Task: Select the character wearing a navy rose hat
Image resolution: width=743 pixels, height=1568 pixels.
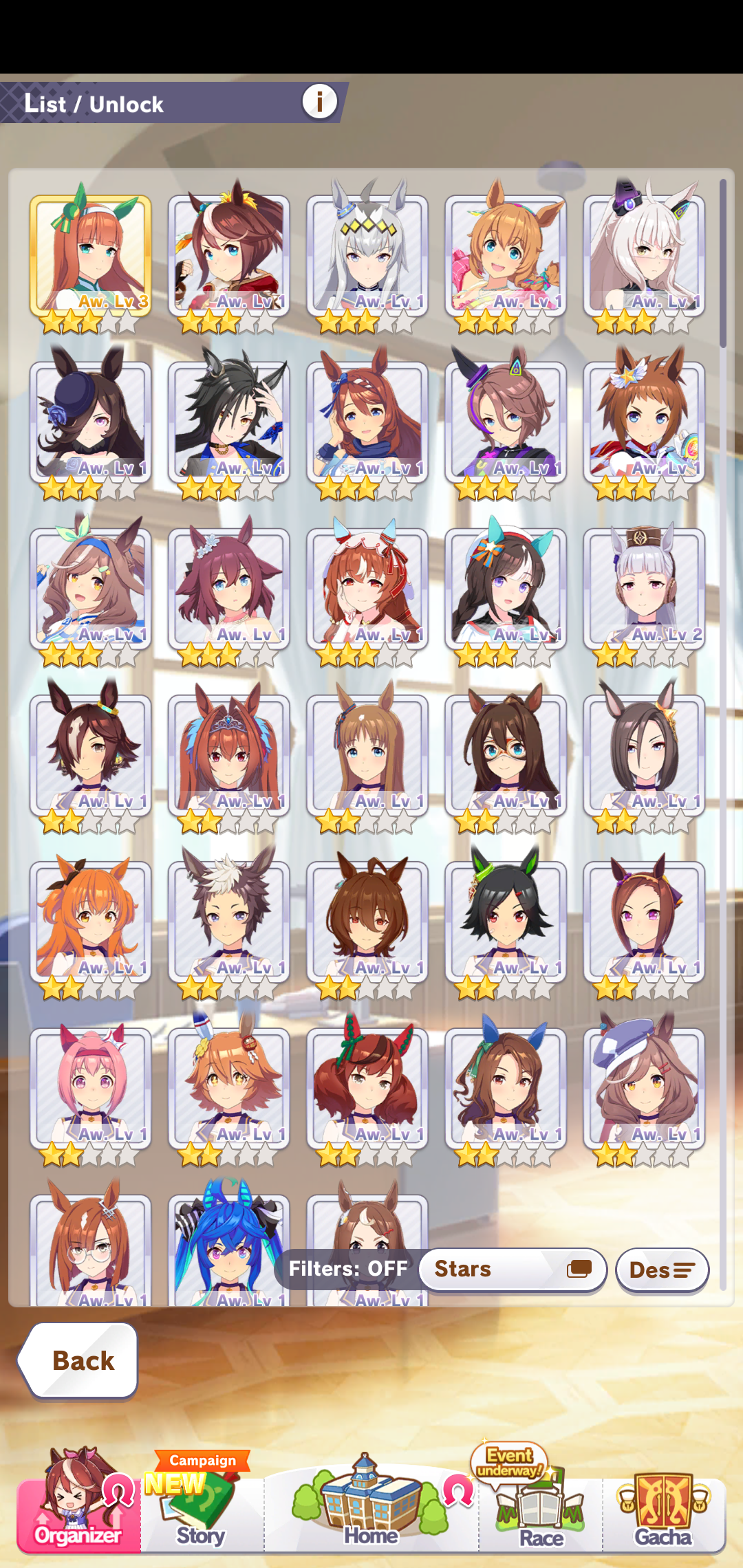Action: [x=91, y=422]
